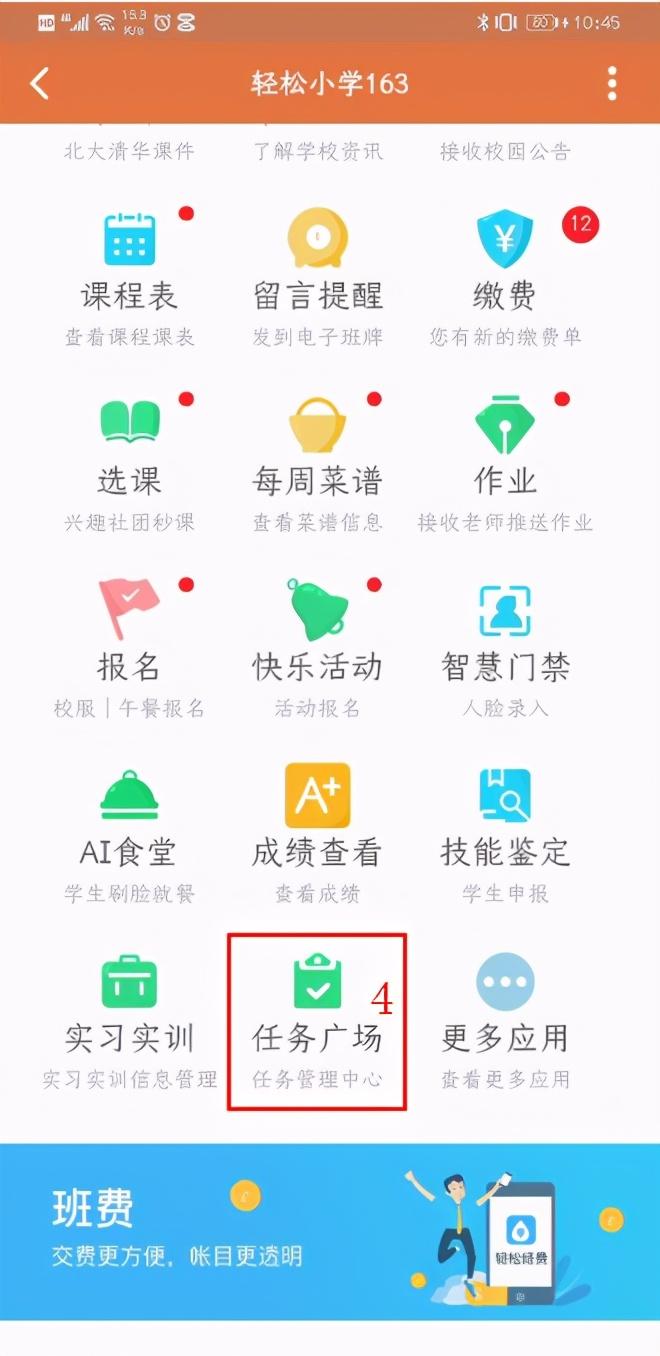Open 作业 homework section
The height and width of the screenshot is (1356, 660).
[x=505, y=455]
